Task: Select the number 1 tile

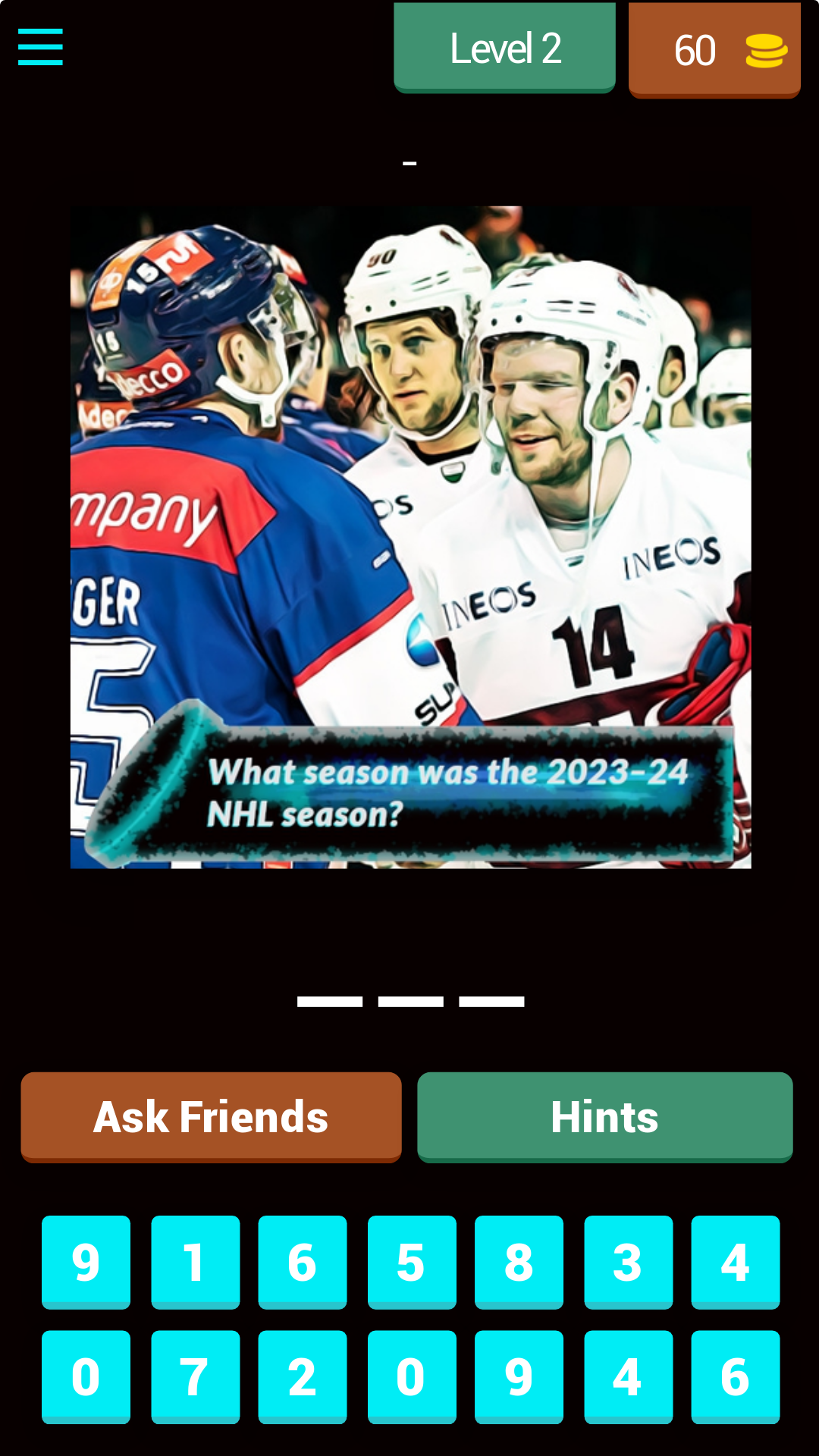Action: click(x=195, y=1262)
